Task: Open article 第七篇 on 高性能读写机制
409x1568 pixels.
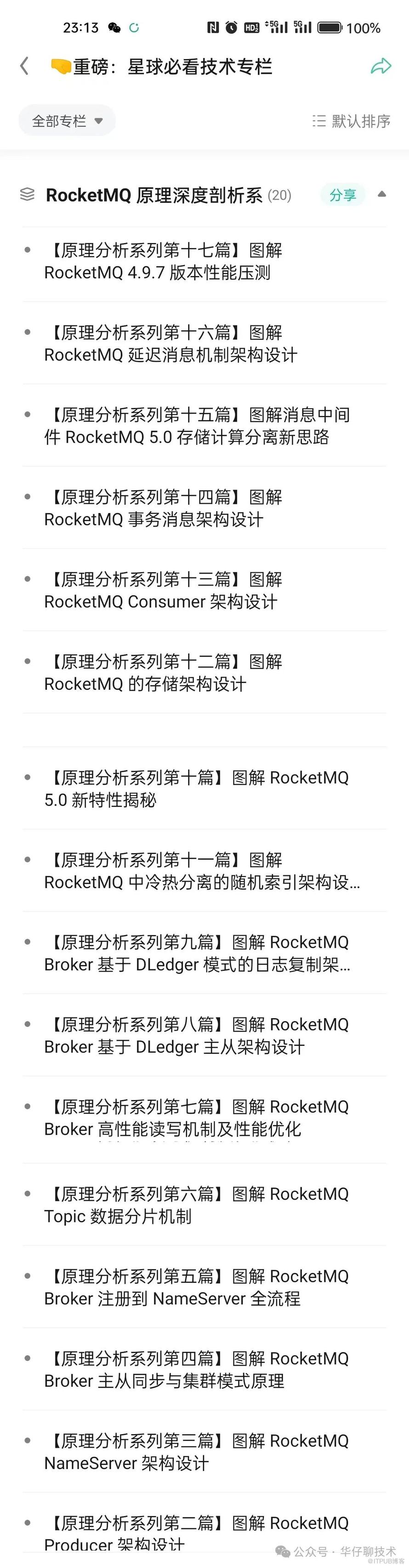Action: (194, 1117)
